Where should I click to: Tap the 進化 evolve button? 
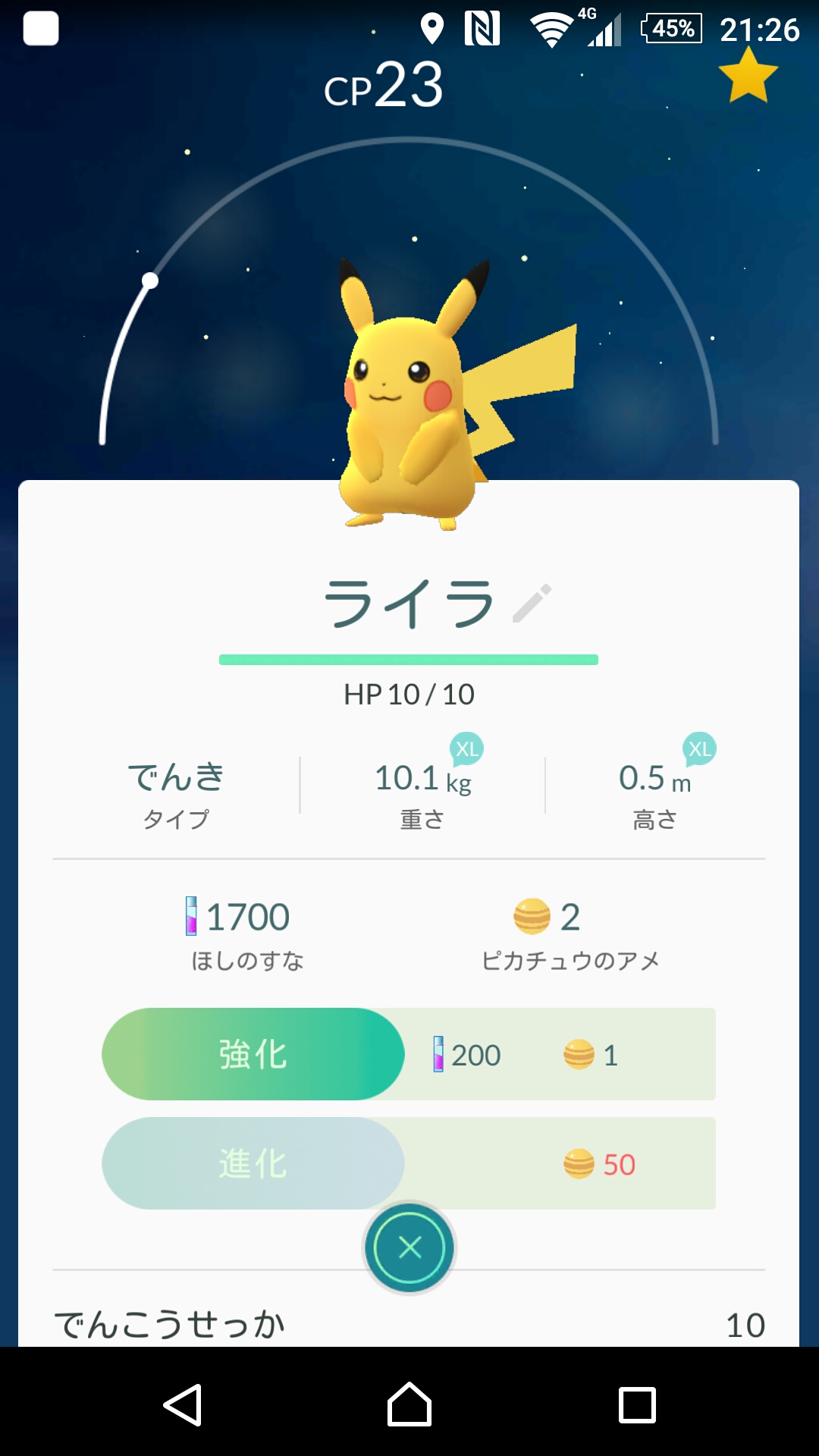point(253,1163)
